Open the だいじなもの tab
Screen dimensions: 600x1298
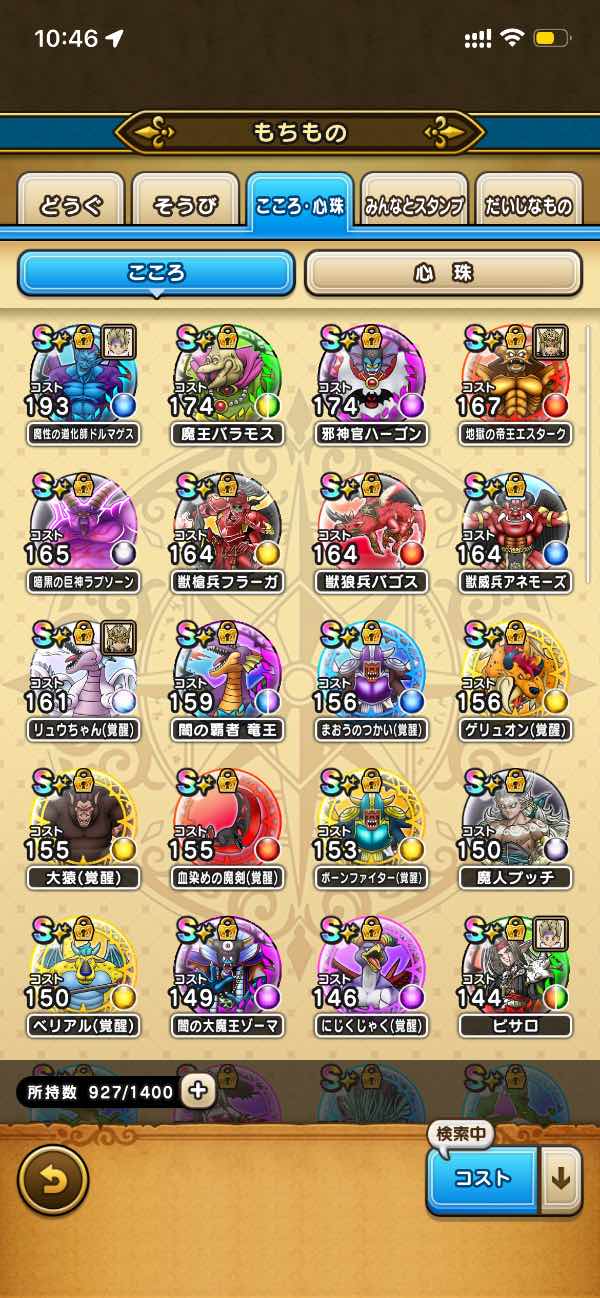pyautogui.click(x=528, y=204)
